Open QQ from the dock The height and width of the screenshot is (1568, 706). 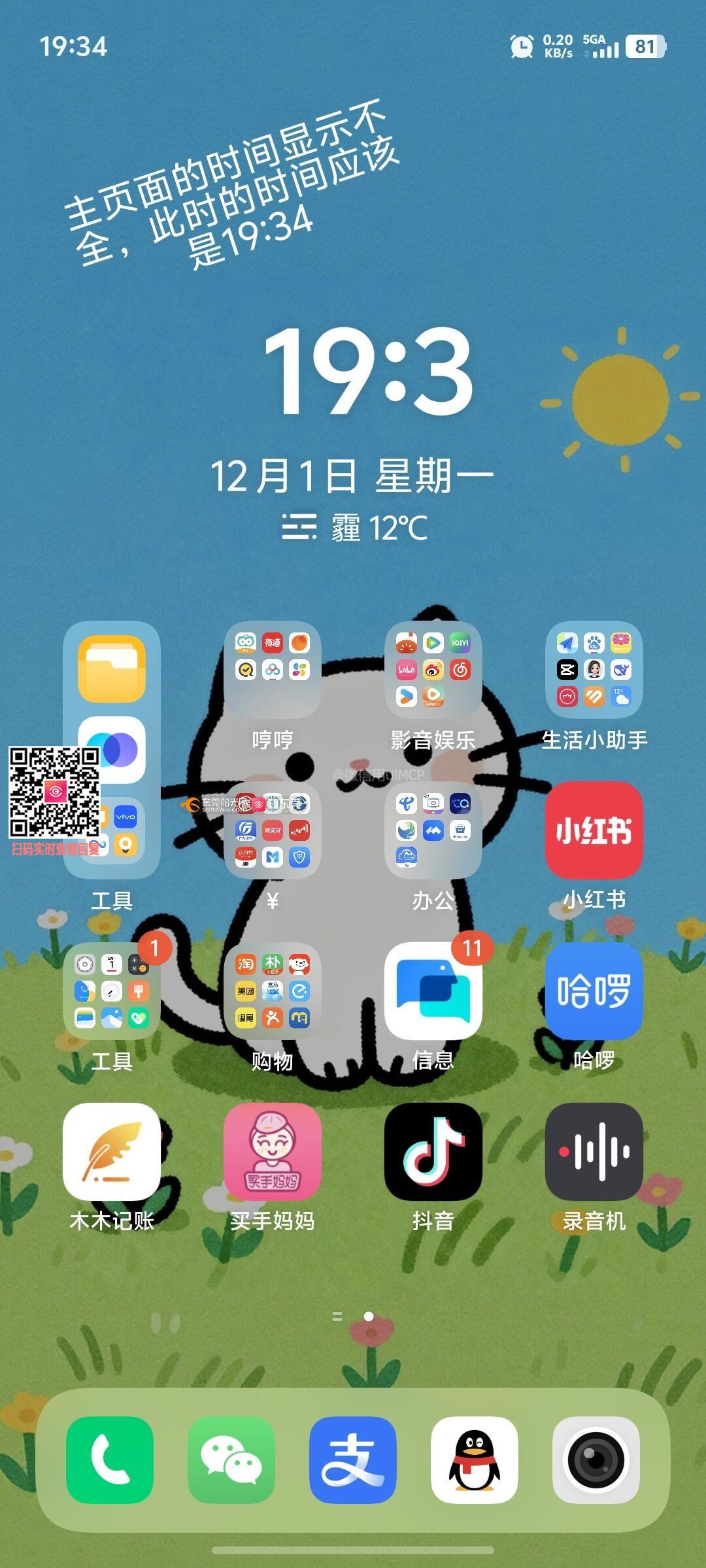click(475, 1460)
